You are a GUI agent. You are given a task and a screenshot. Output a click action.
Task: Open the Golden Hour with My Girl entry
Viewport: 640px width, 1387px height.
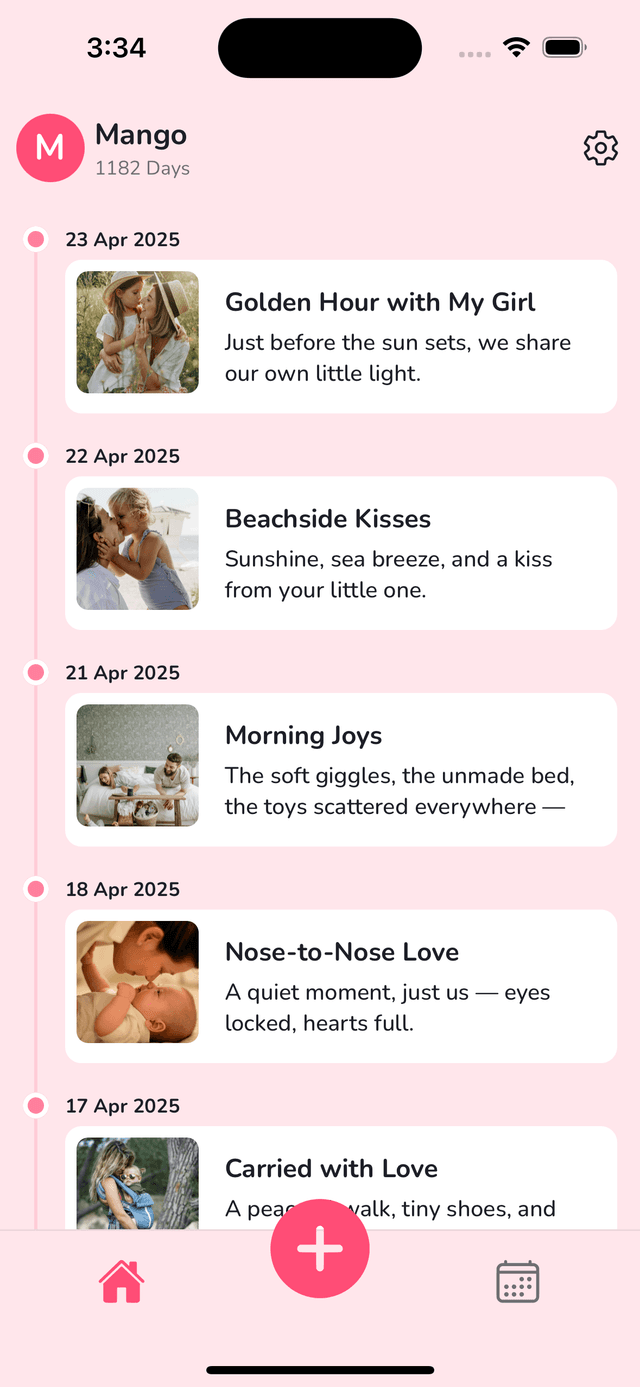(x=340, y=336)
